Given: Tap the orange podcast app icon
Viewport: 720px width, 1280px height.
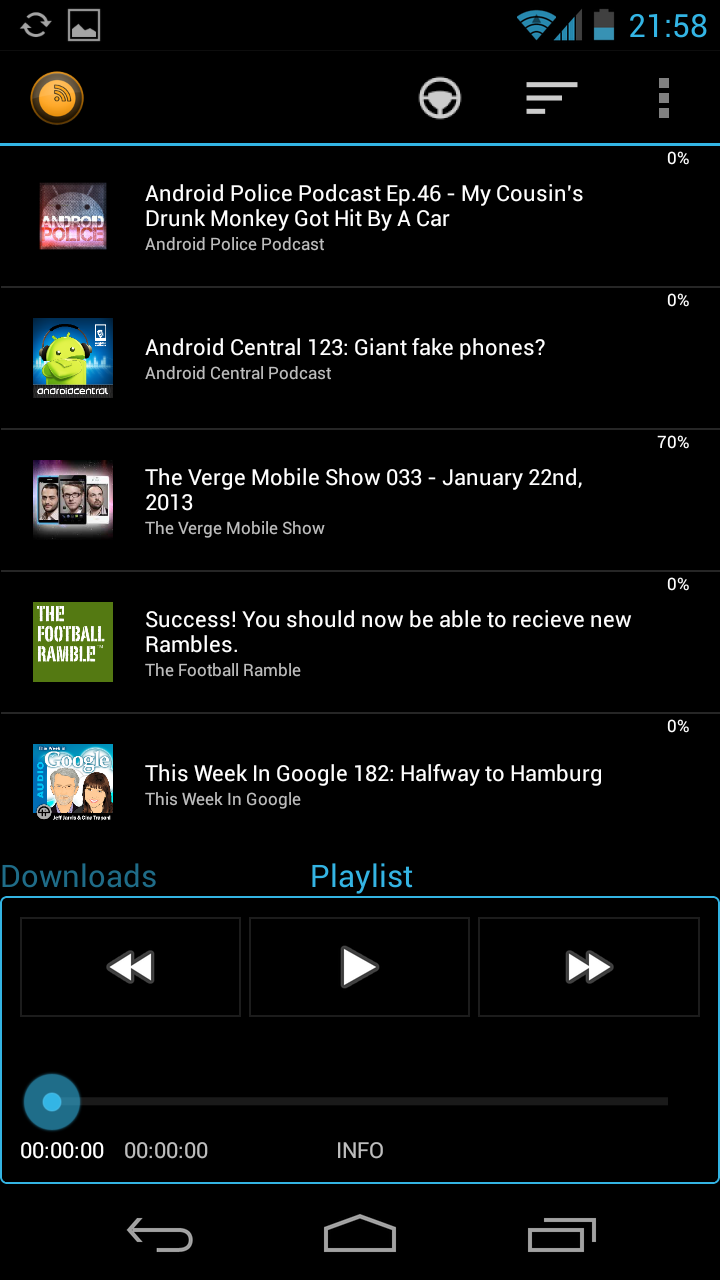Looking at the screenshot, I should [57, 98].
